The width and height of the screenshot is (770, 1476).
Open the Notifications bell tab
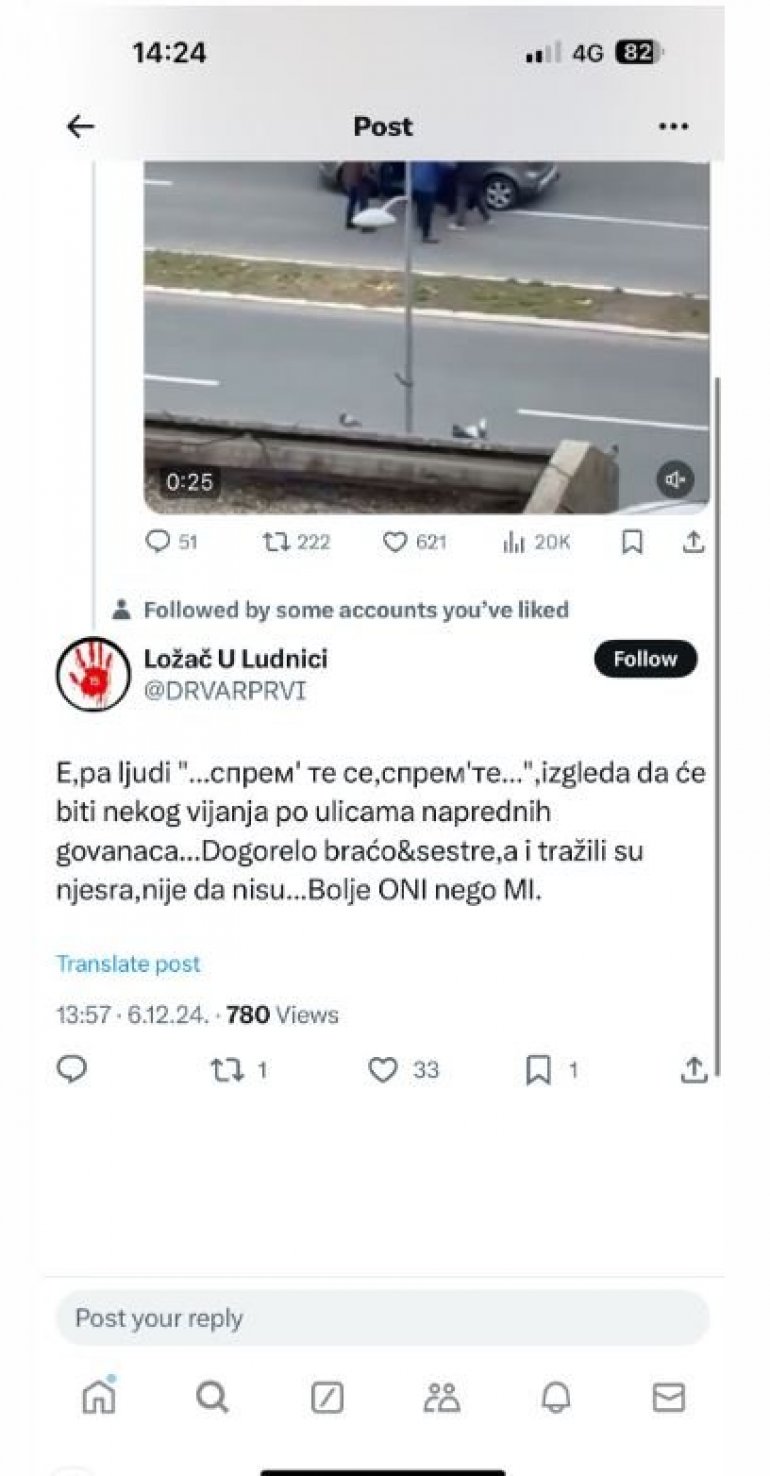556,1397
